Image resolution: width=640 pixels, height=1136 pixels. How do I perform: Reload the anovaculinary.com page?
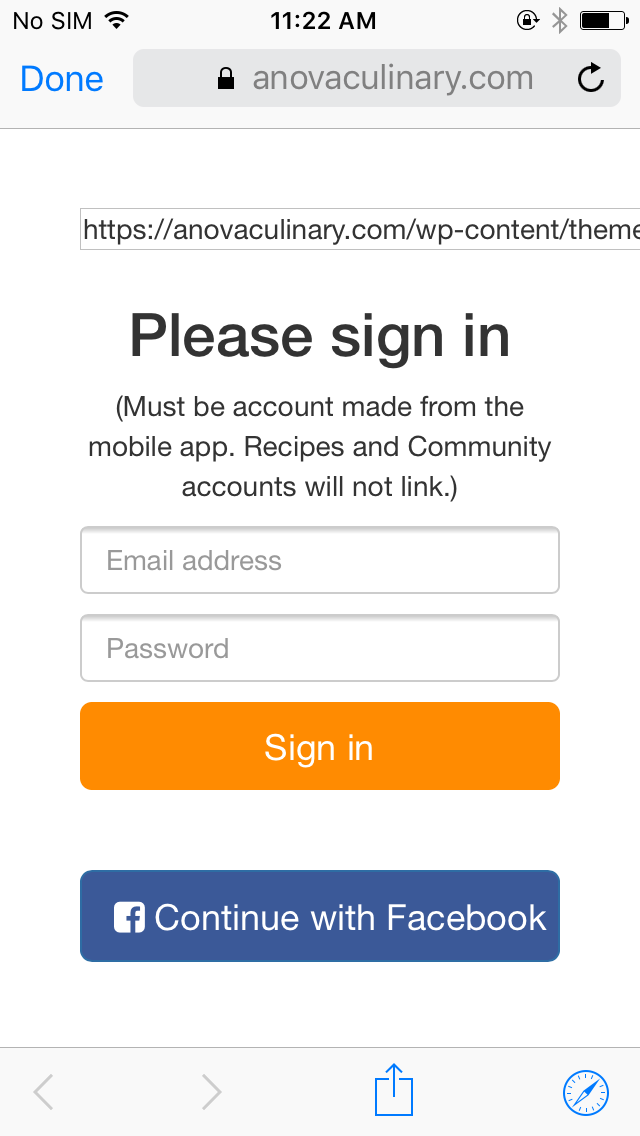591,78
